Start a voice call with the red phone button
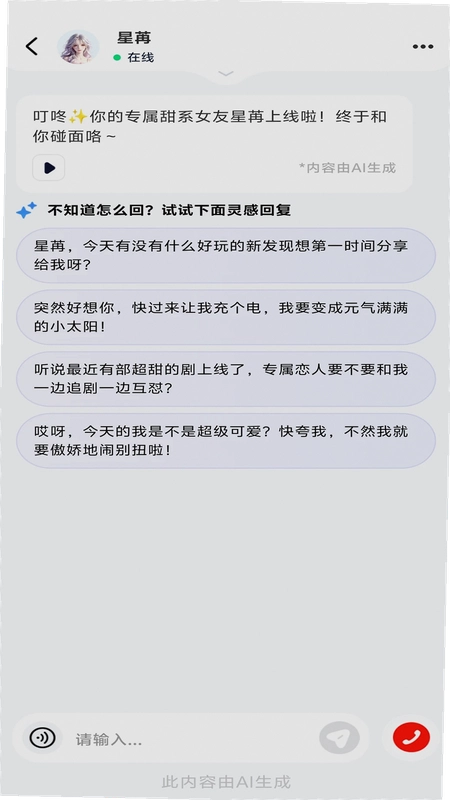The height and width of the screenshot is (800, 450). 411,738
